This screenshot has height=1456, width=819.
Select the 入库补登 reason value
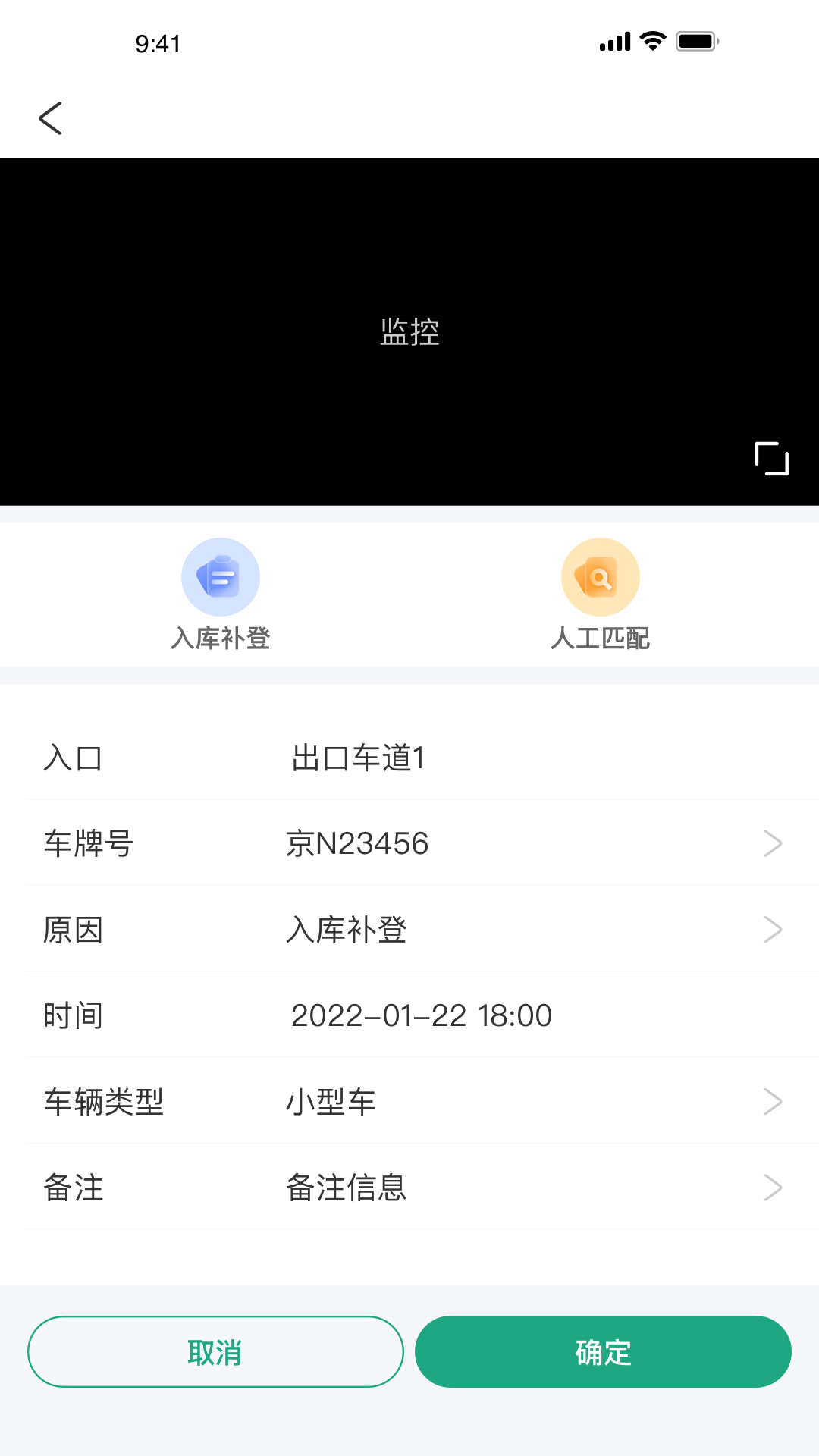click(347, 929)
